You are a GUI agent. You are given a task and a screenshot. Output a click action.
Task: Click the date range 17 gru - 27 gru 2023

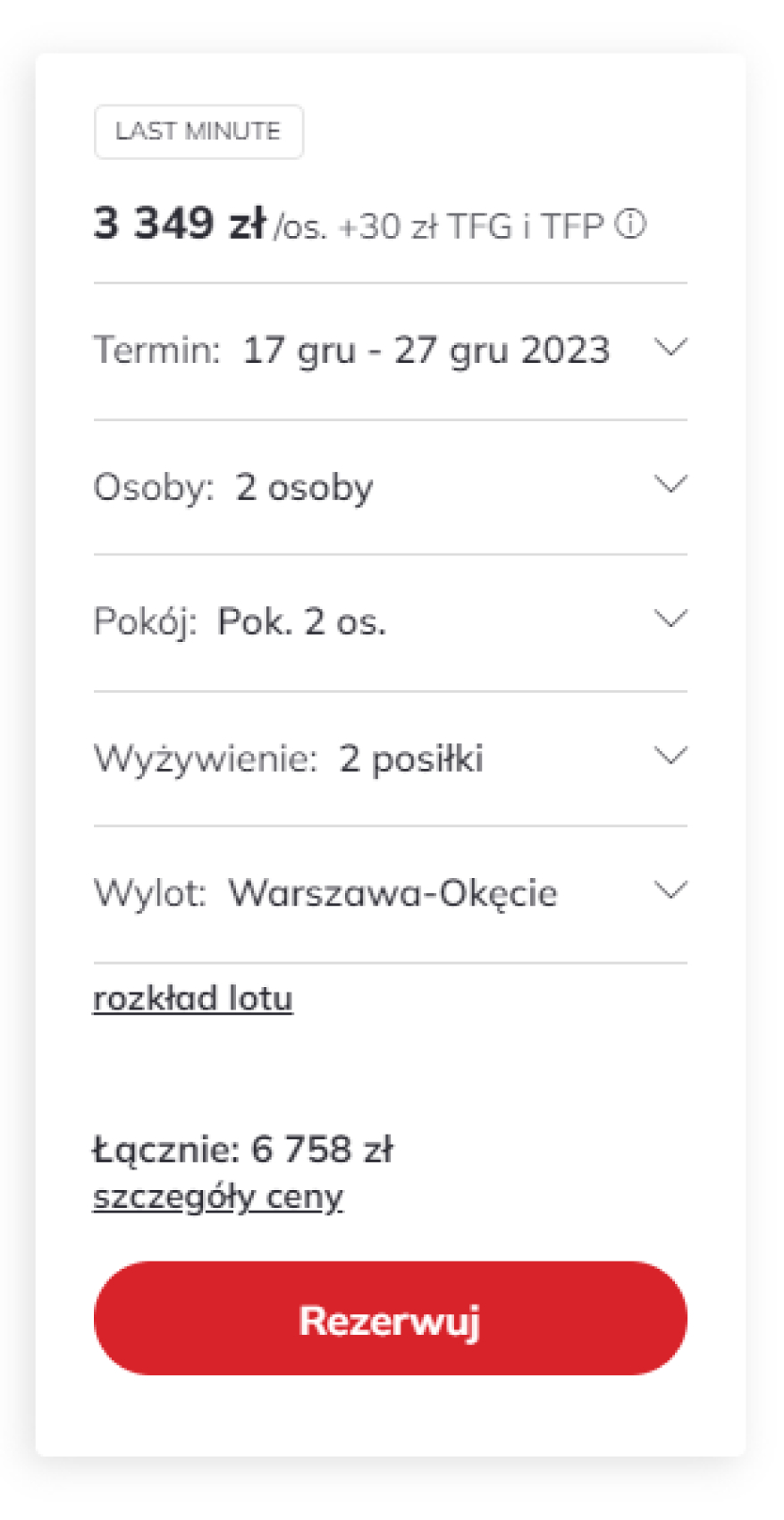point(426,350)
